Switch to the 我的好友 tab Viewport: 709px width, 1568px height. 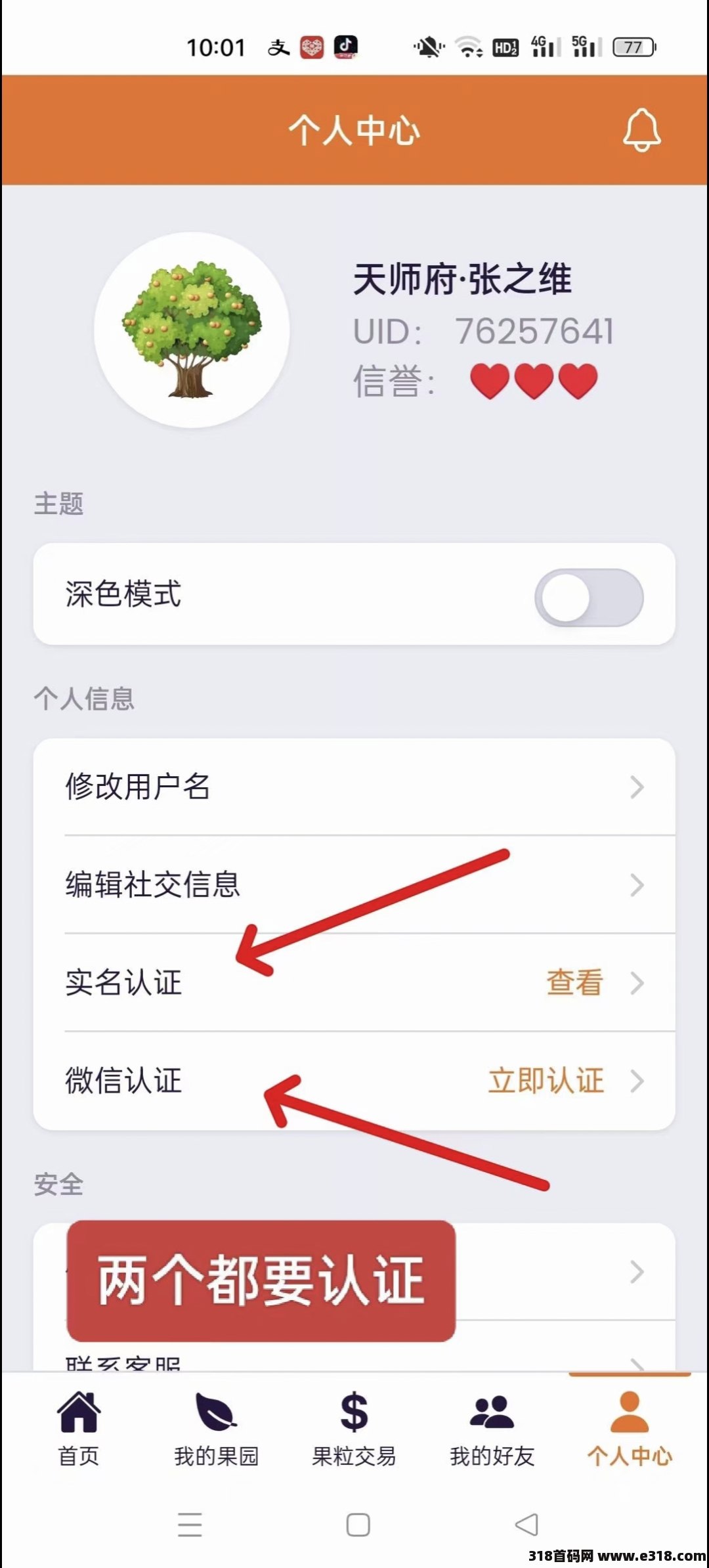(492, 1429)
